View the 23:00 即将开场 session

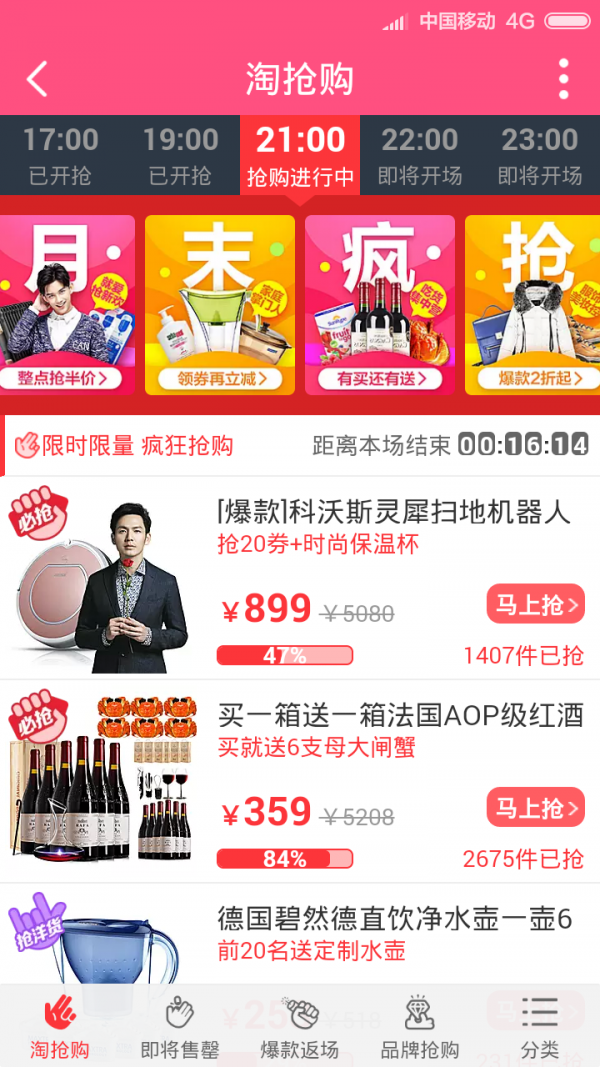540,155
